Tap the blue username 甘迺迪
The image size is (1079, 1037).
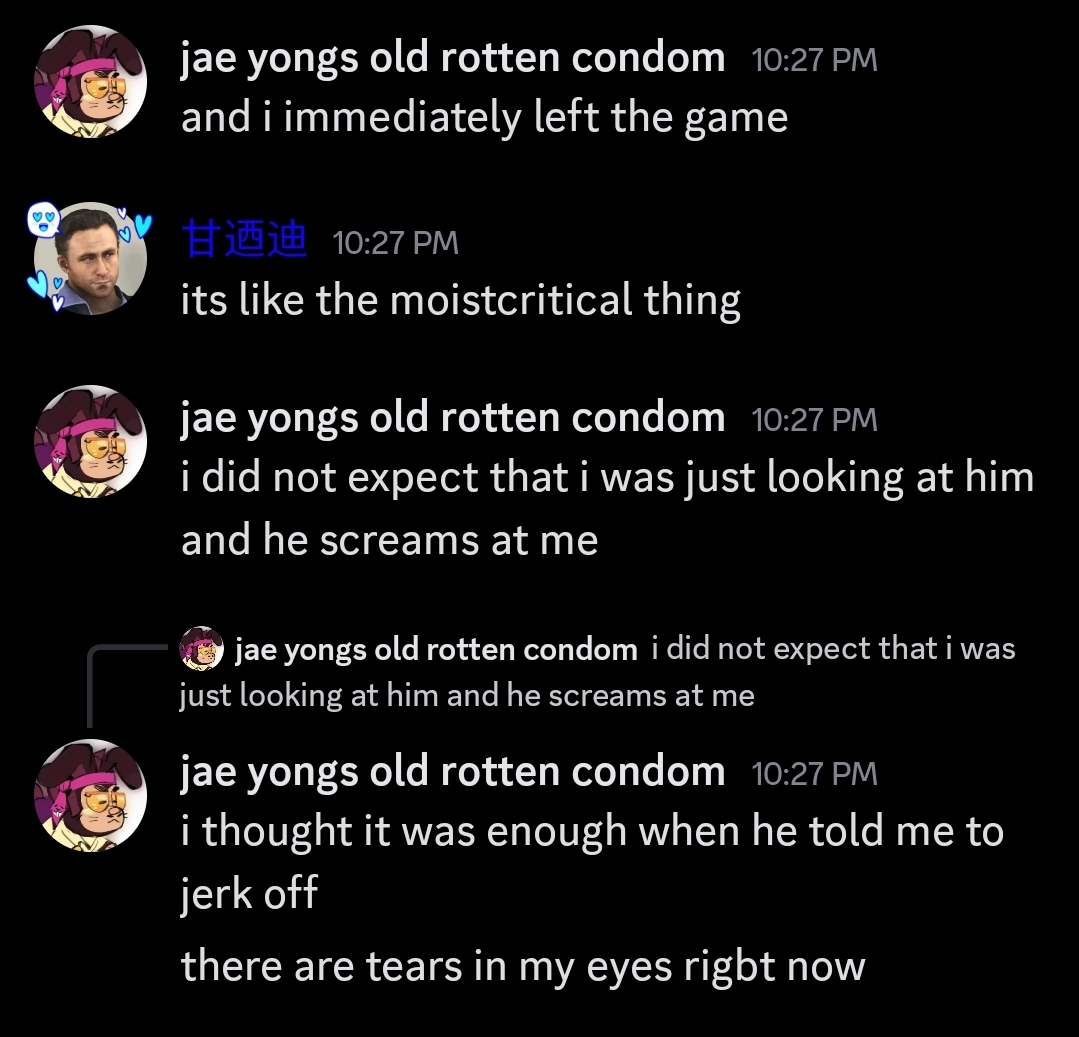(244, 241)
